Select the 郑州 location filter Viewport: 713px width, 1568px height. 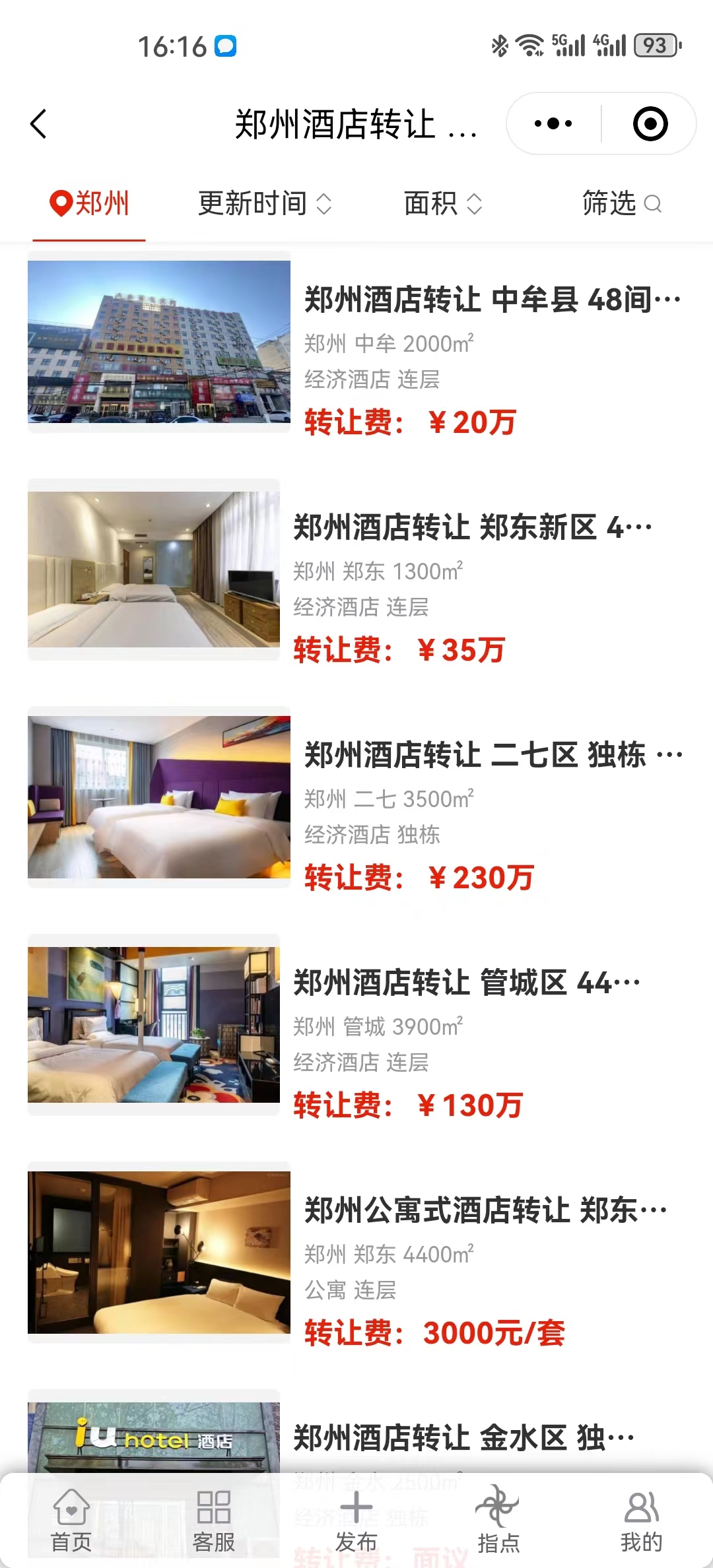pyautogui.click(x=90, y=203)
